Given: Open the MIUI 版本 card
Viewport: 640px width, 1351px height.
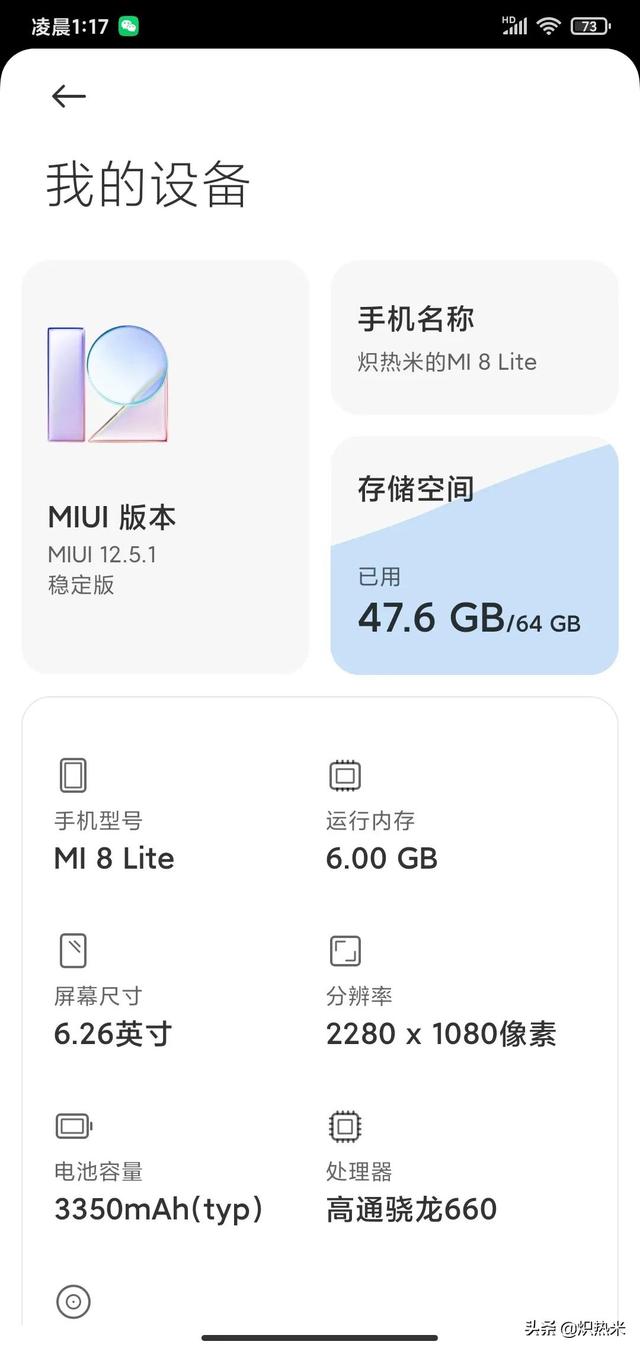Looking at the screenshot, I should pyautogui.click(x=165, y=467).
